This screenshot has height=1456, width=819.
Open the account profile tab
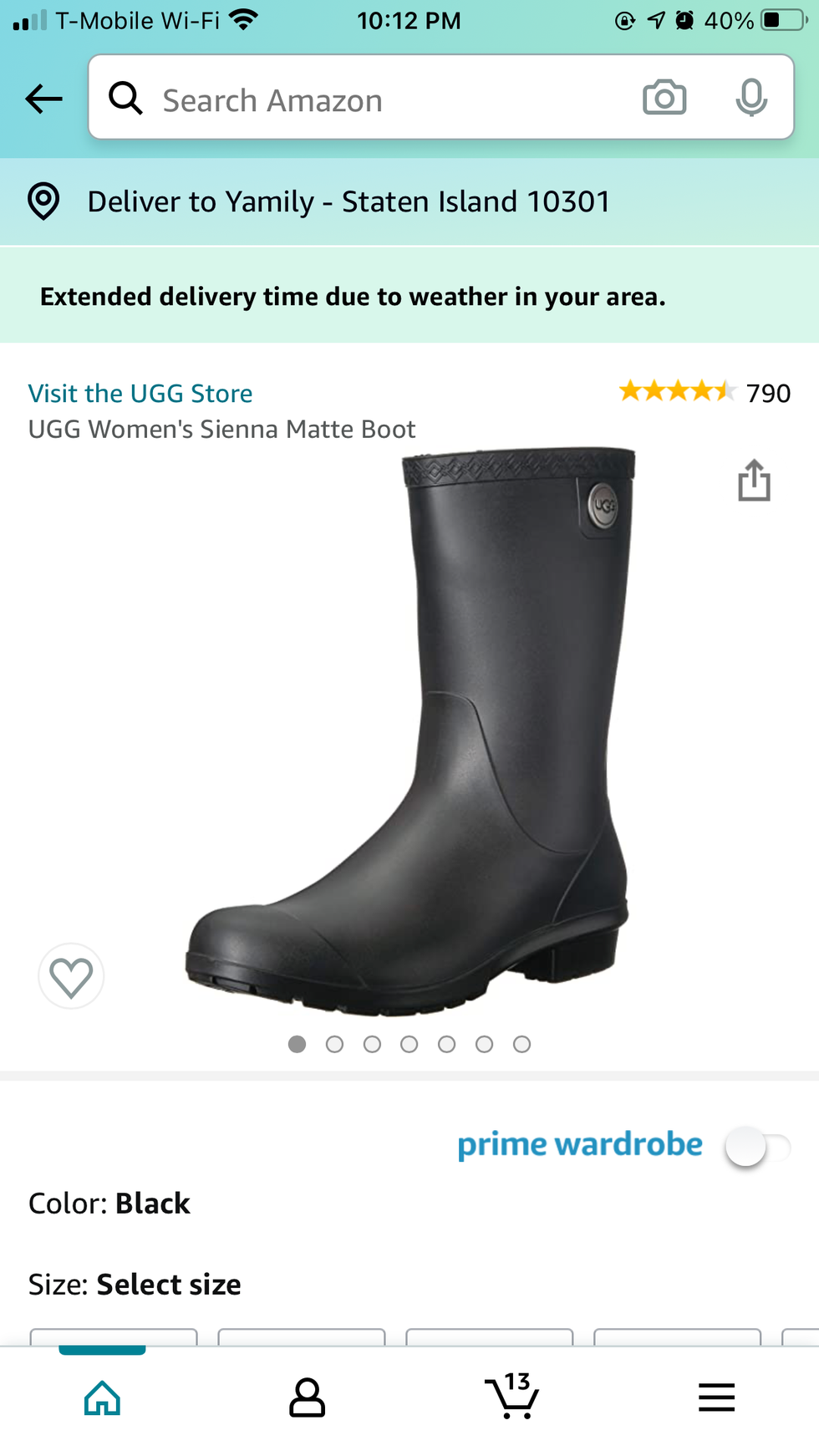pyautogui.click(x=307, y=1397)
